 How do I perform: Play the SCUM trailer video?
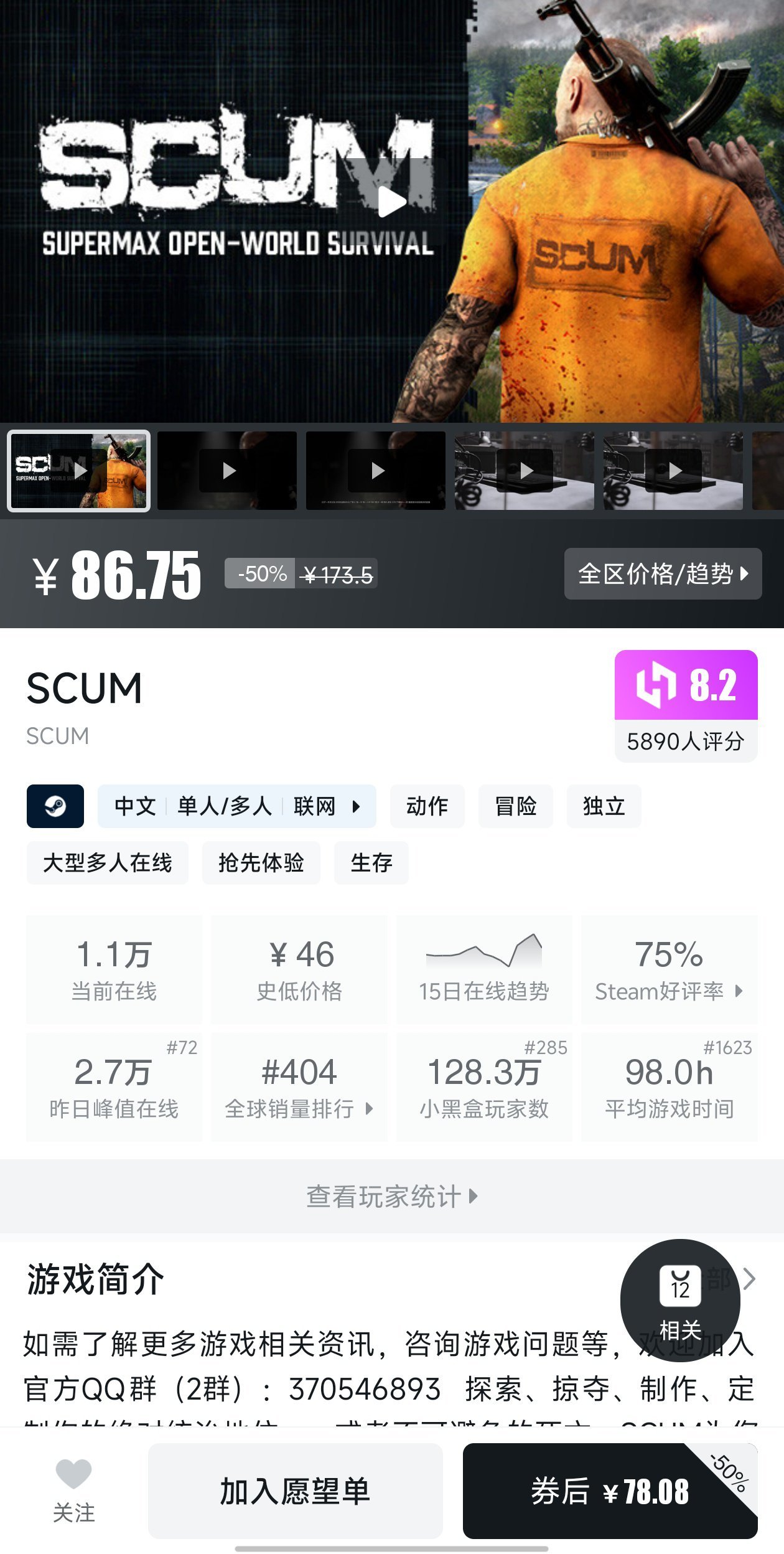click(x=393, y=201)
